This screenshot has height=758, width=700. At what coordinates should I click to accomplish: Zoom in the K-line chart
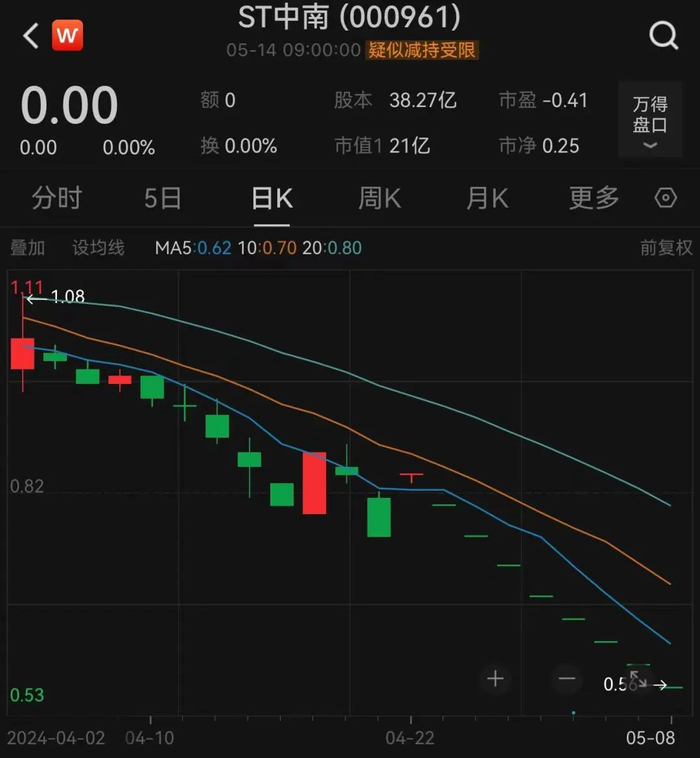click(495, 679)
